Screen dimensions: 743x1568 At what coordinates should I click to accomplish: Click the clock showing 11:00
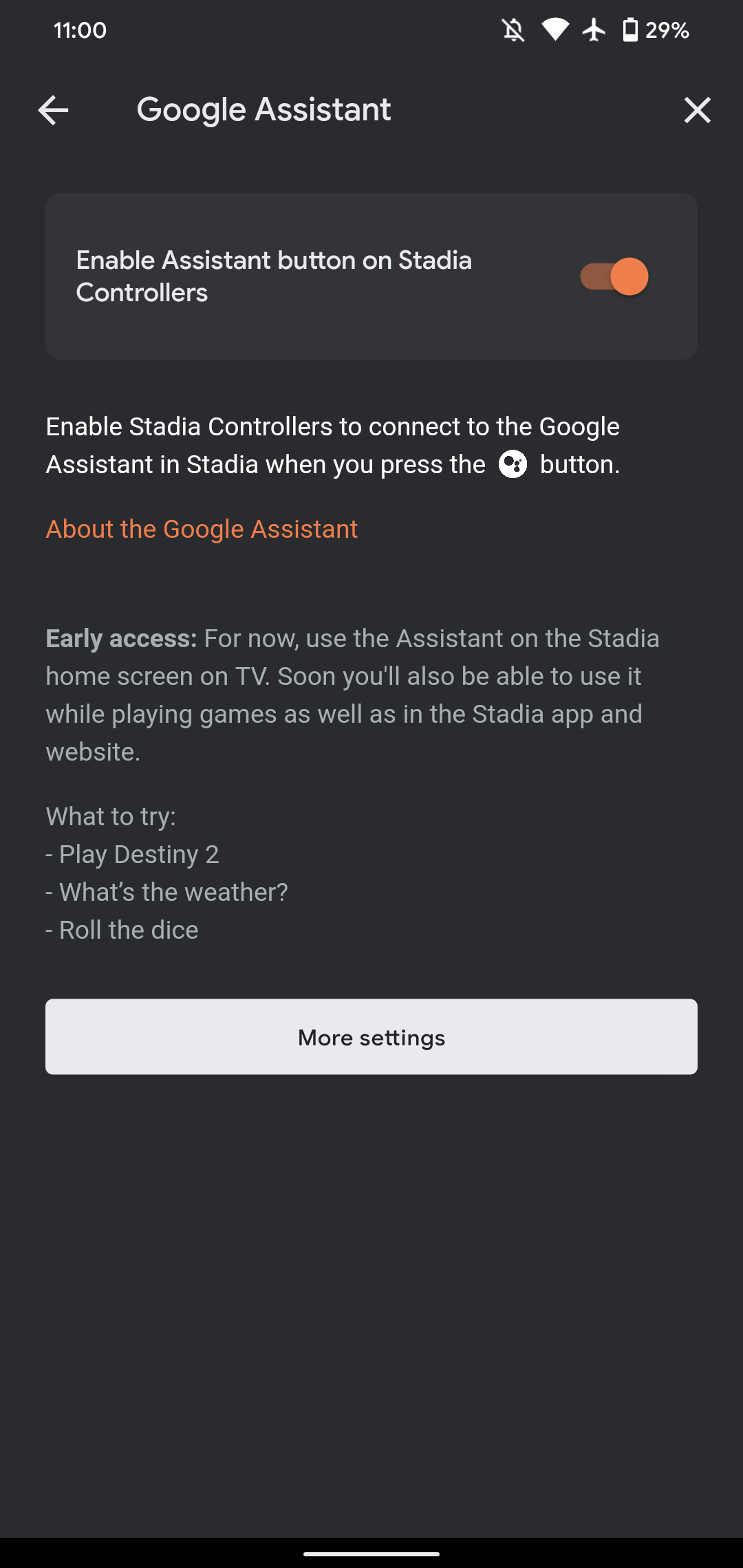[x=80, y=30]
